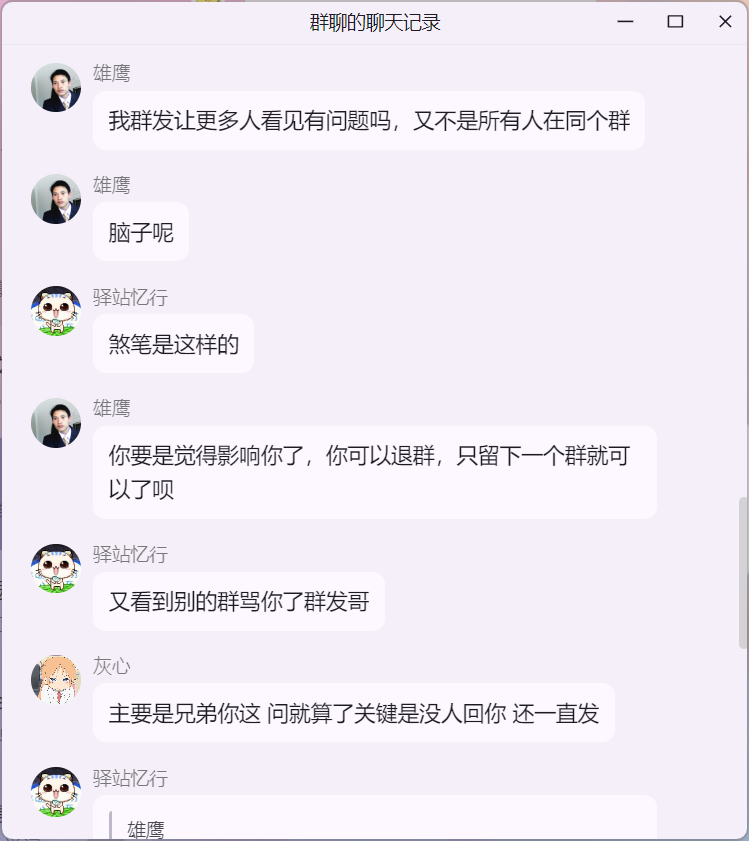This screenshot has width=749, height=841.
Task: Maximize the chat record window
Action: (x=675, y=22)
